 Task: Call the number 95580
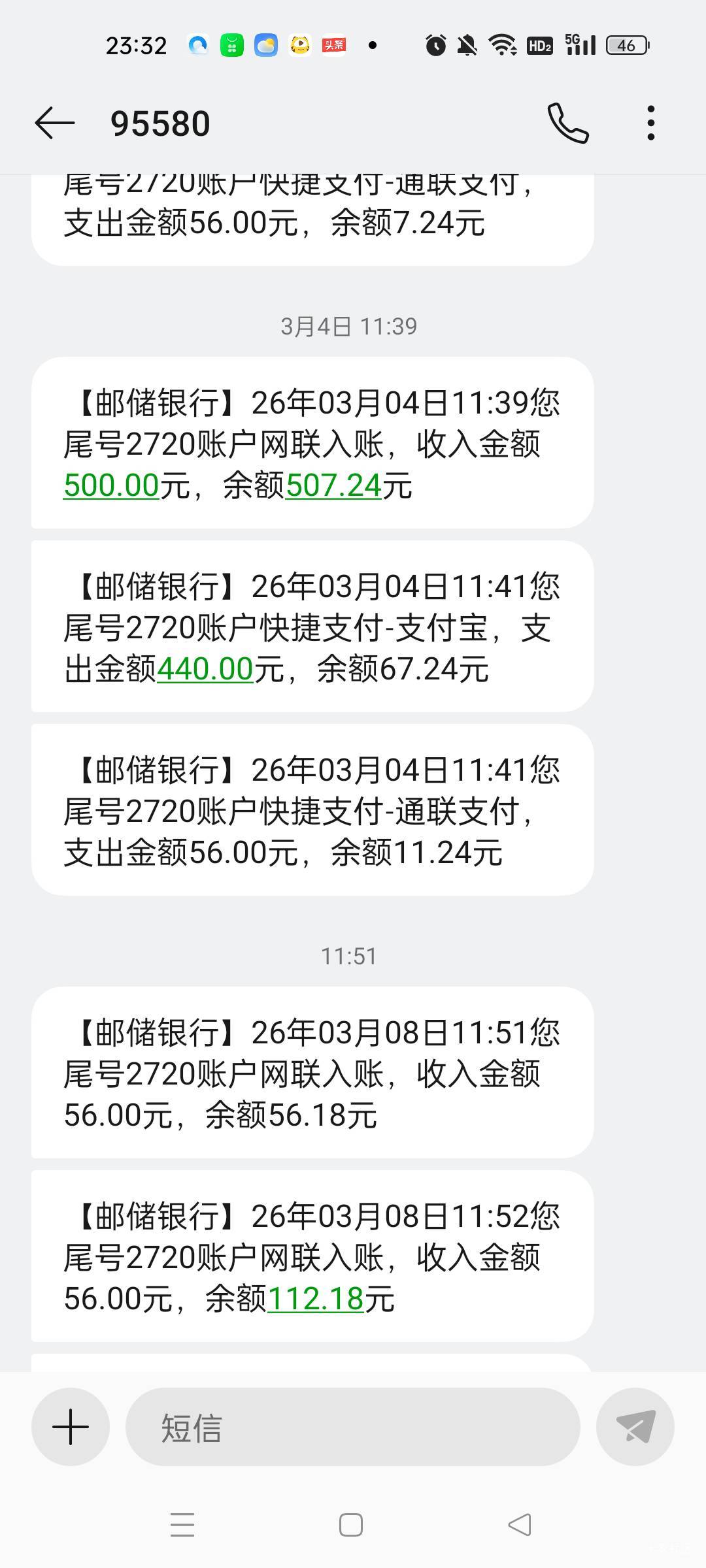[x=568, y=123]
